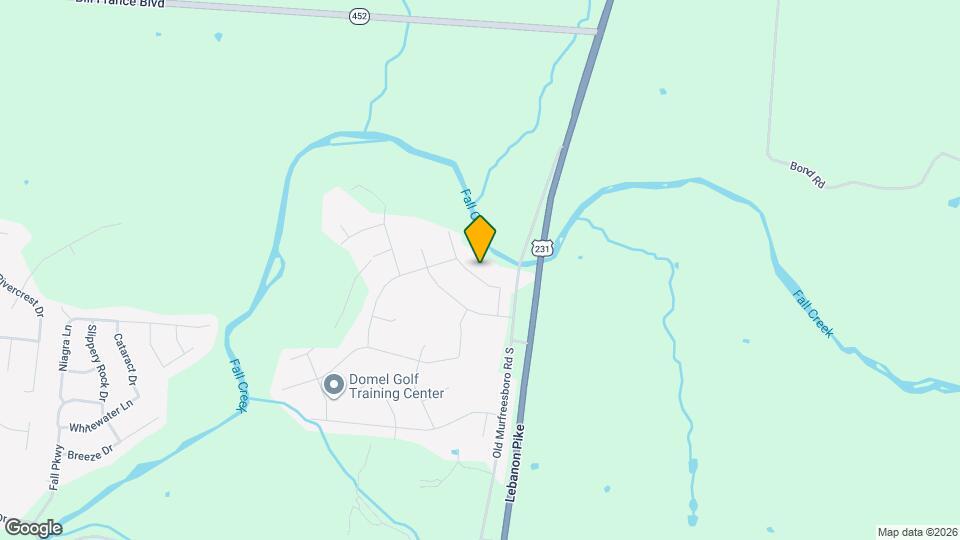
Task: Open the Domel Golf Training Center place pin
Action: (334, 385)
